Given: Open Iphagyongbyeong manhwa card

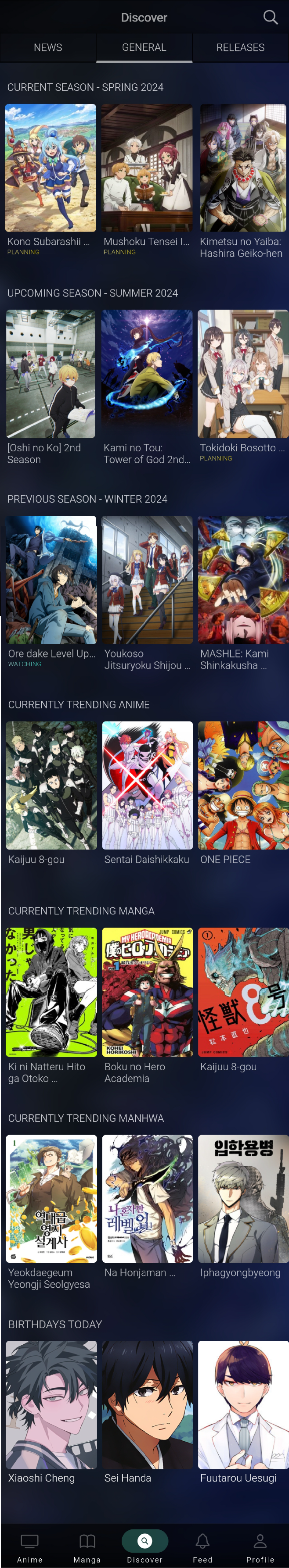Looking at the screenshot, I should click(x=243, y=1198).
